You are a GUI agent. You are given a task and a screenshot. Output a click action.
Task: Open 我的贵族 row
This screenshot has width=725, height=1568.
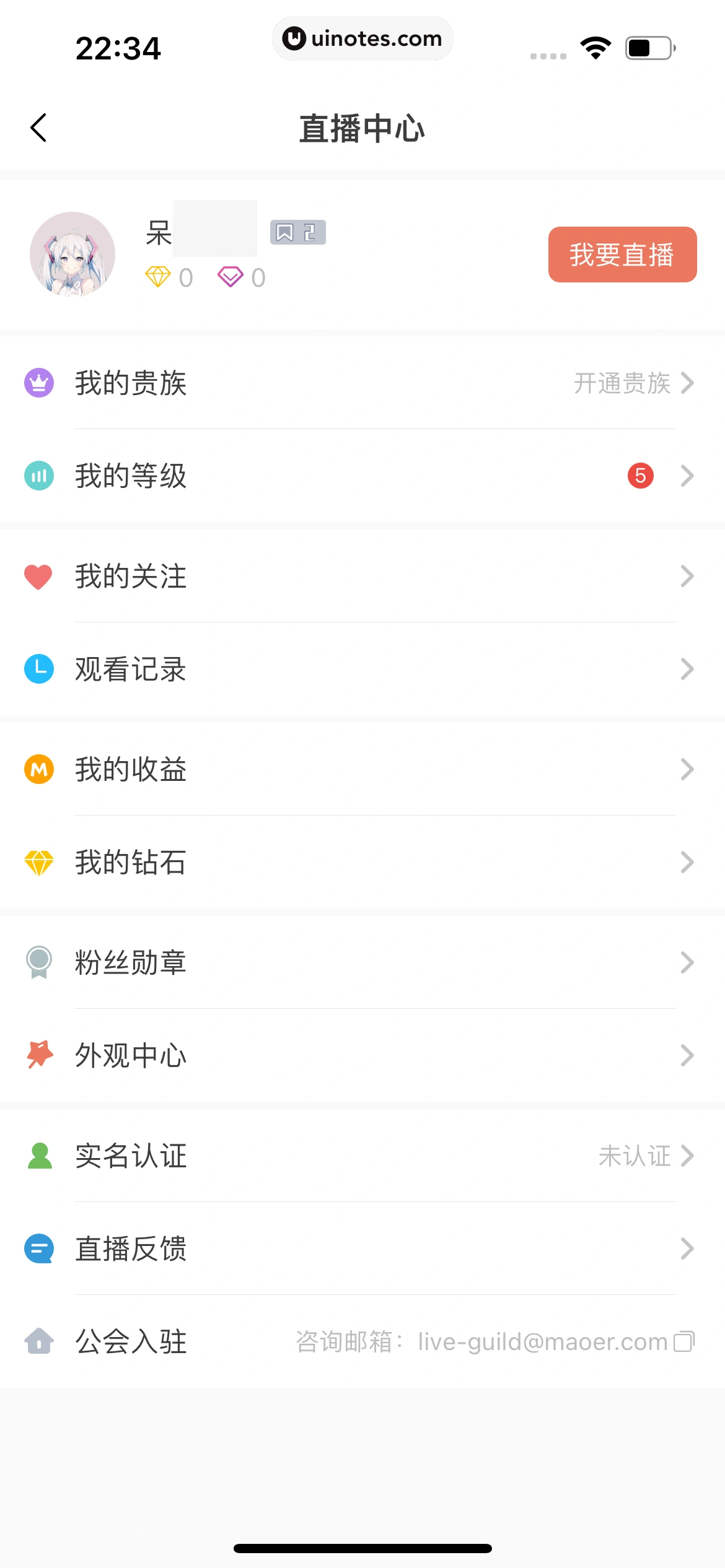point(362,383)
